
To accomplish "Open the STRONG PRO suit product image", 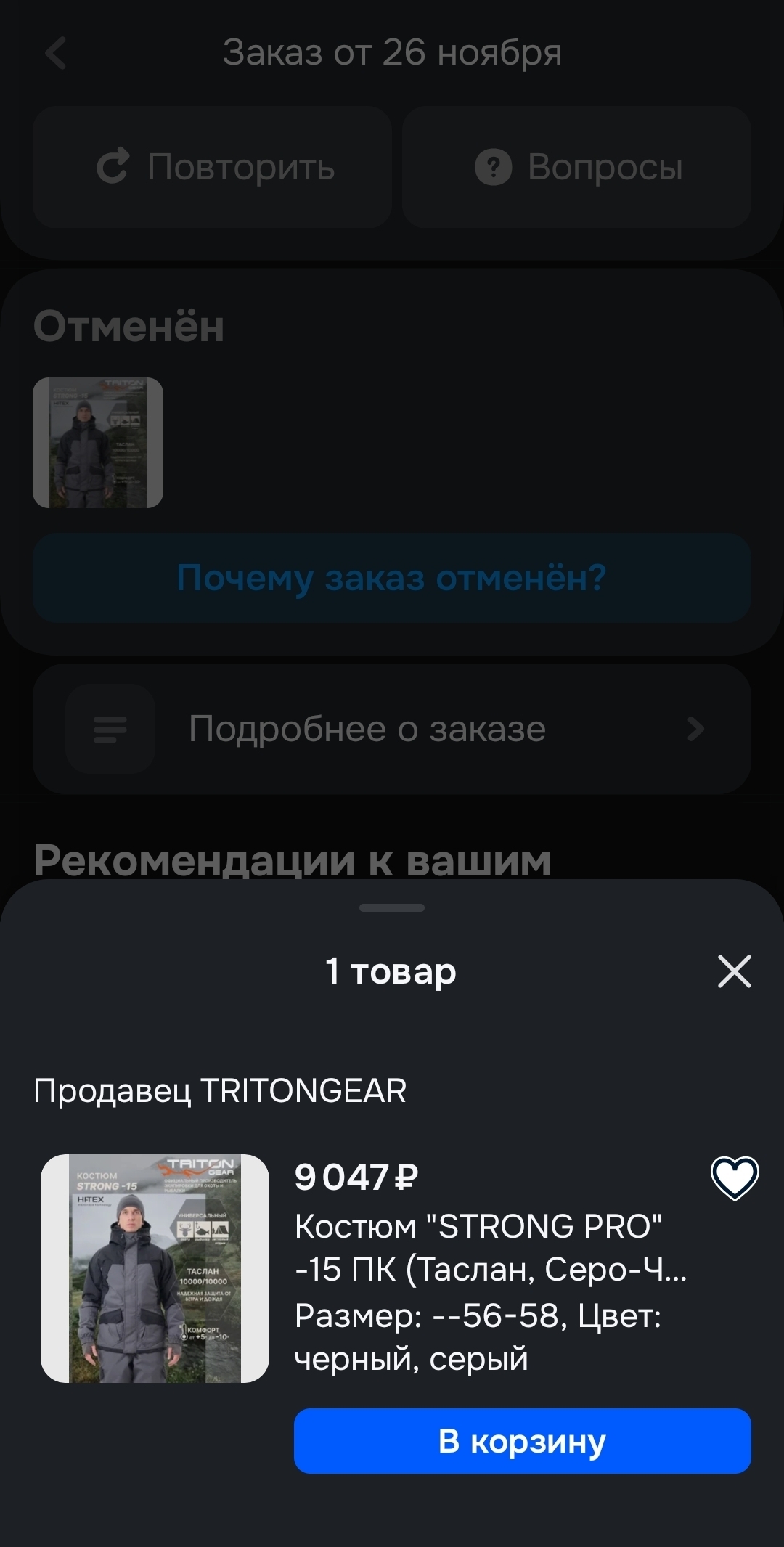I will (155, 1268).
